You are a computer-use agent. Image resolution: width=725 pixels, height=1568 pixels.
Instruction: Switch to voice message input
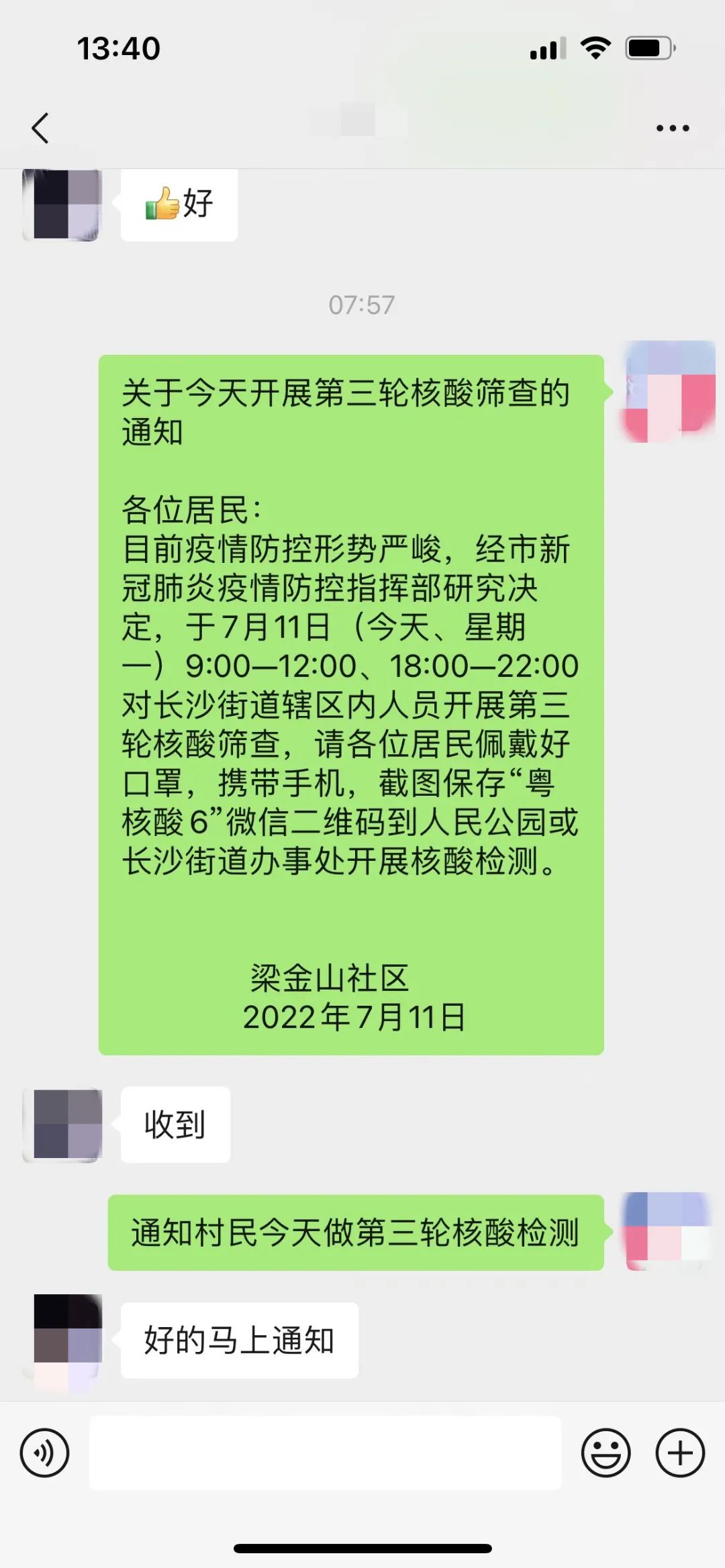[44, 1453]
